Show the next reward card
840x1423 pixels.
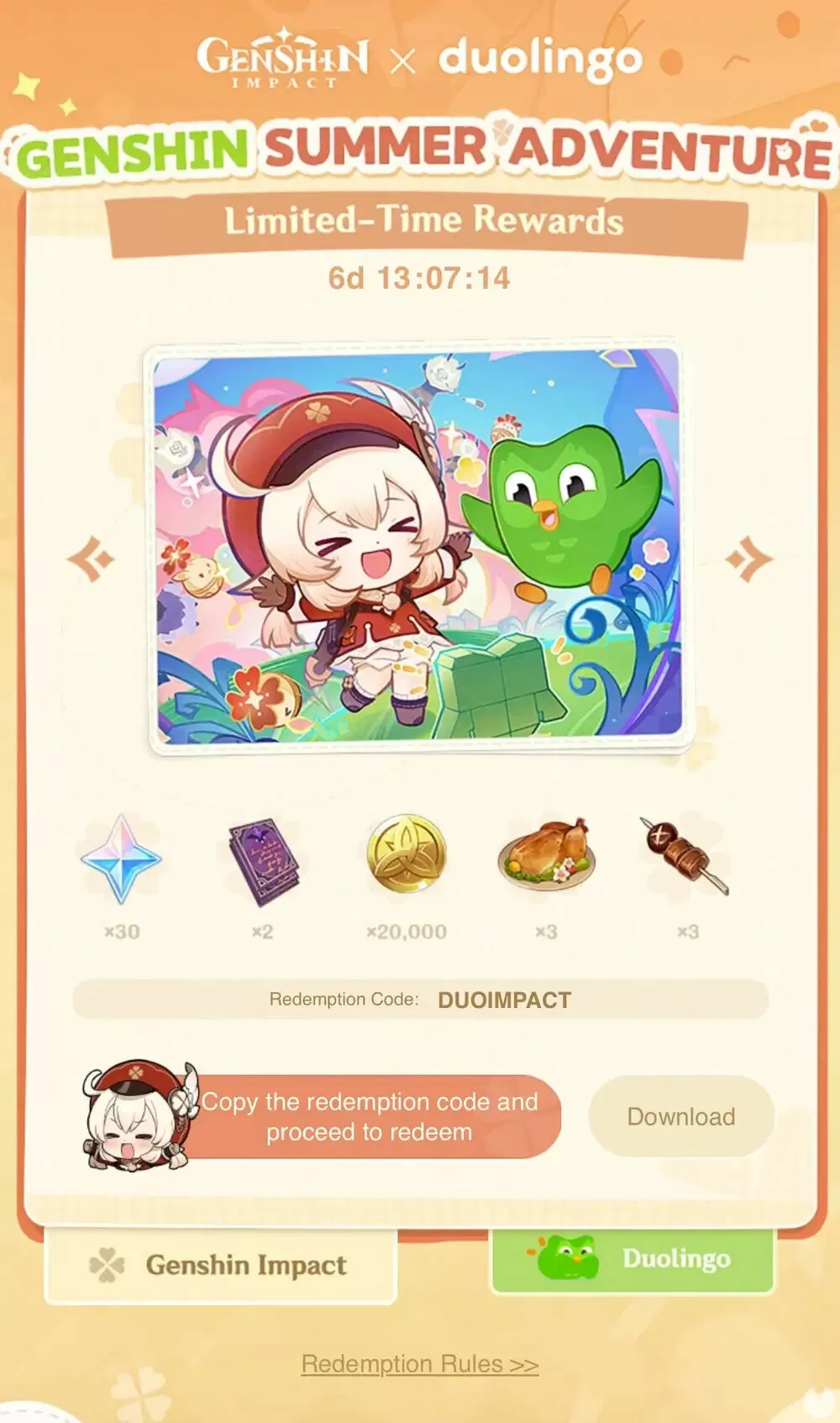[x=748, y=559]
